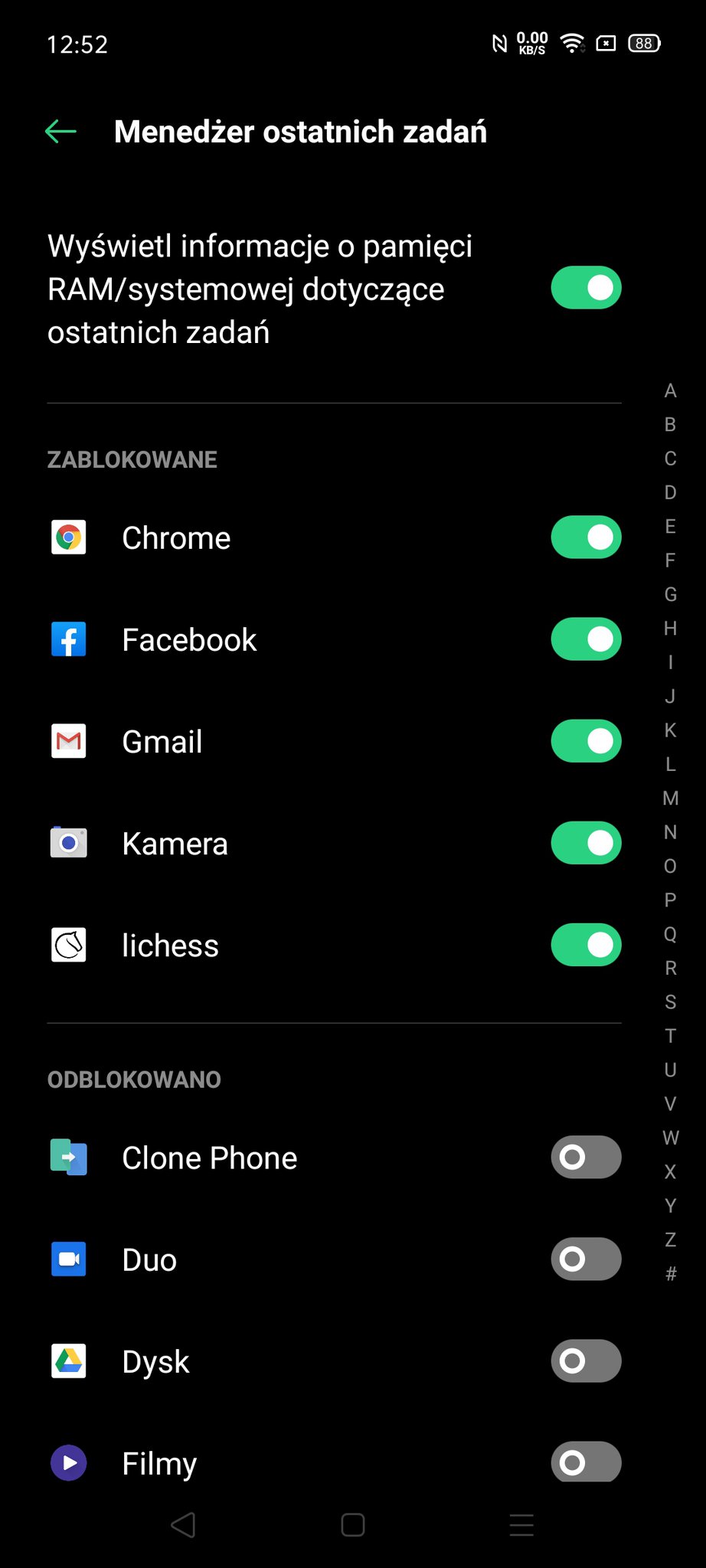The image size is (706, 1568).
Task: Turn on the Duo toggle
Action: [586, 1259]
